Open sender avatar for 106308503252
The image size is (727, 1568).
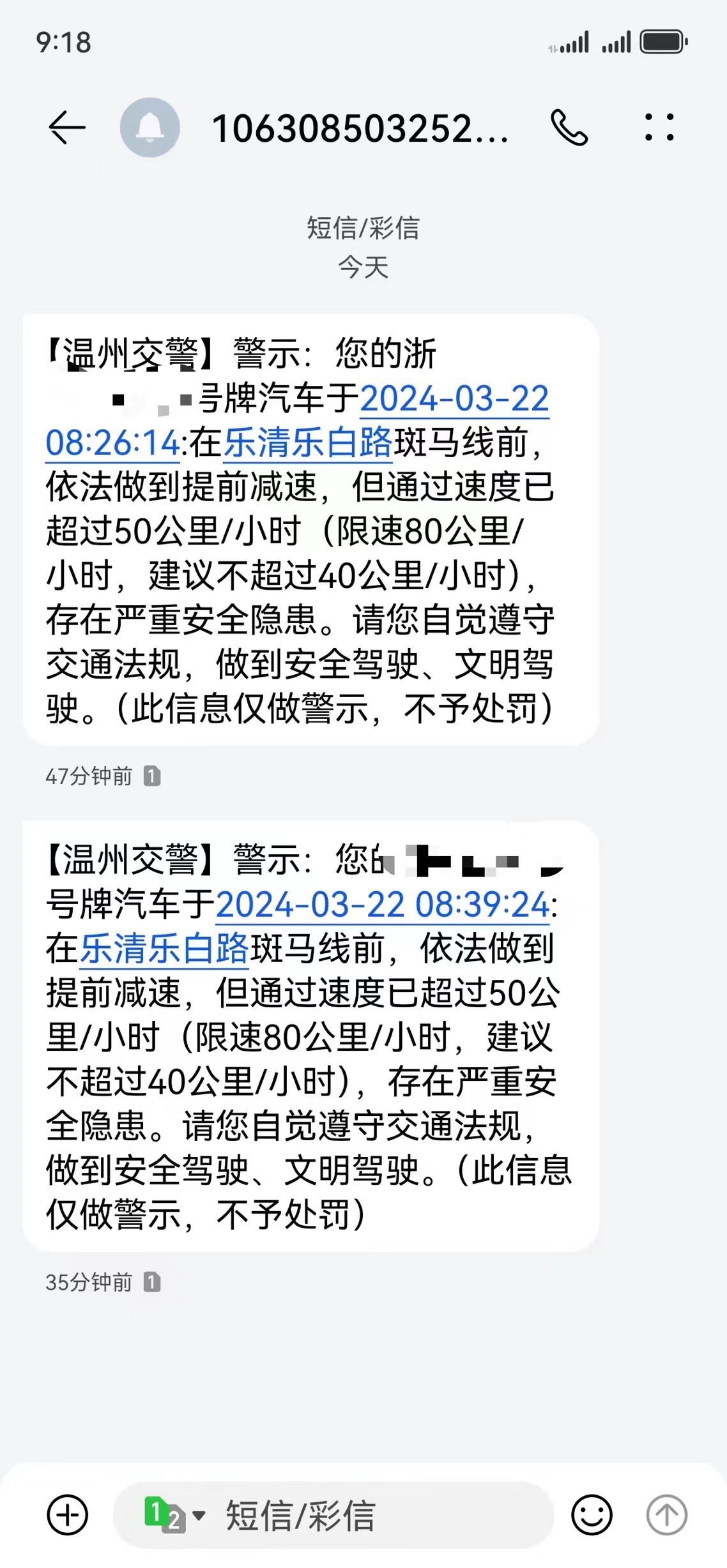click(150, 128)
